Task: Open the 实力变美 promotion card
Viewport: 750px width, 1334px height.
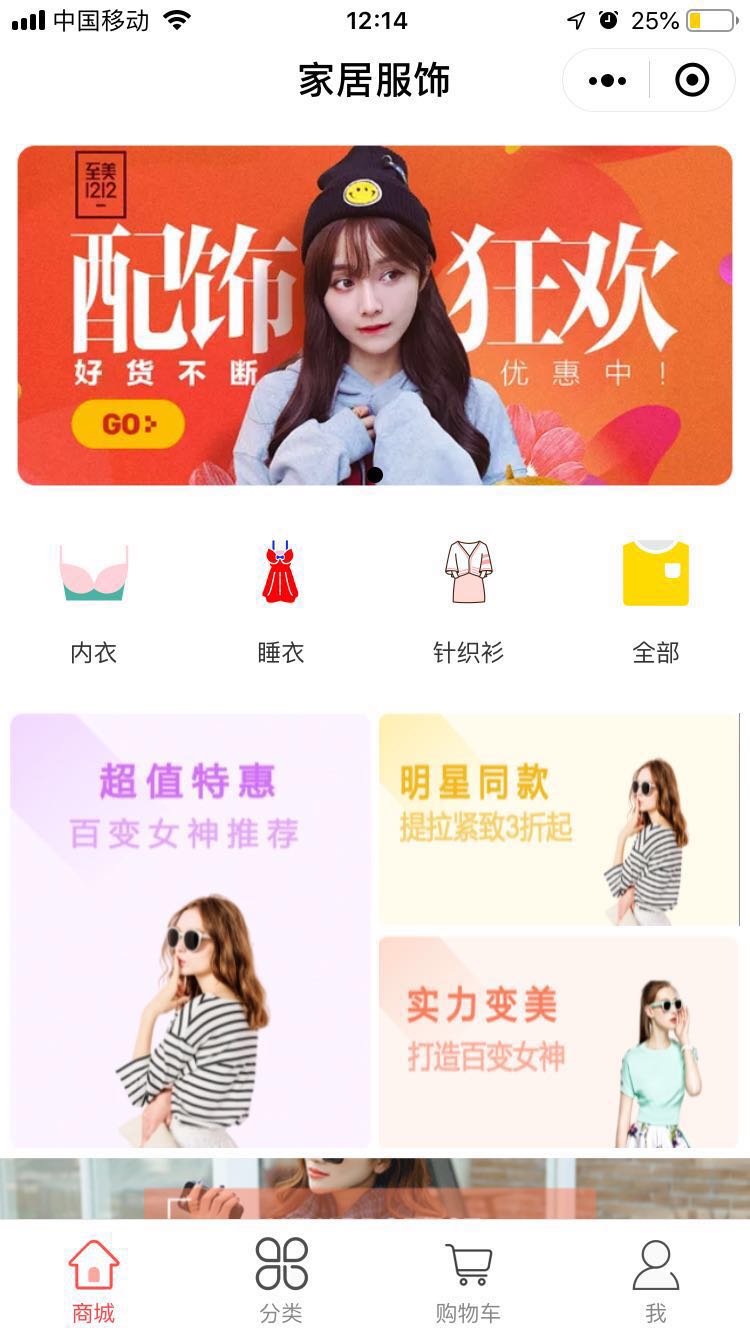Action: [x=558, y=1042]
